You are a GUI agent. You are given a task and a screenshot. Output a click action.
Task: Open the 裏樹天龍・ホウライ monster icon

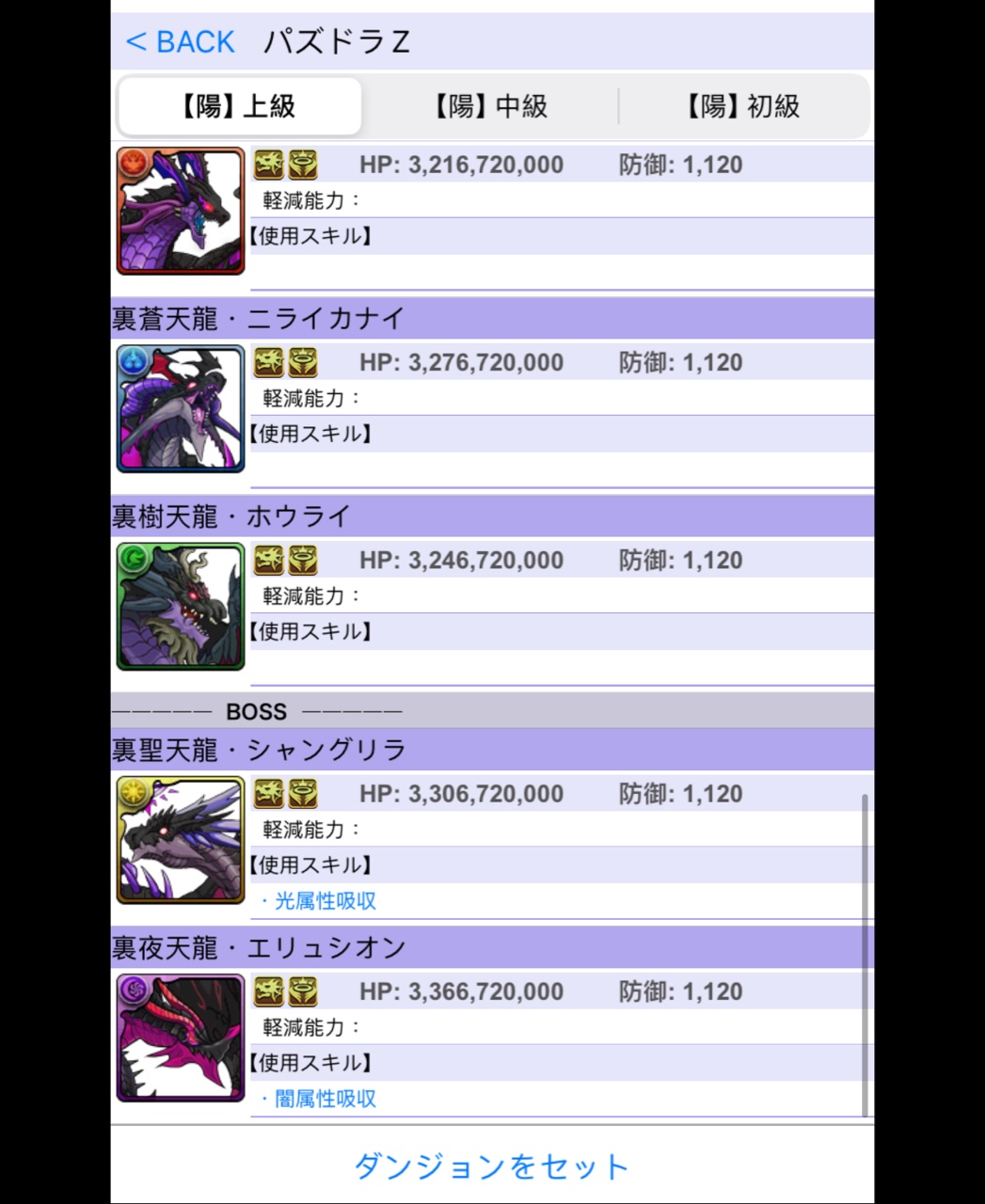pos(181,606)
